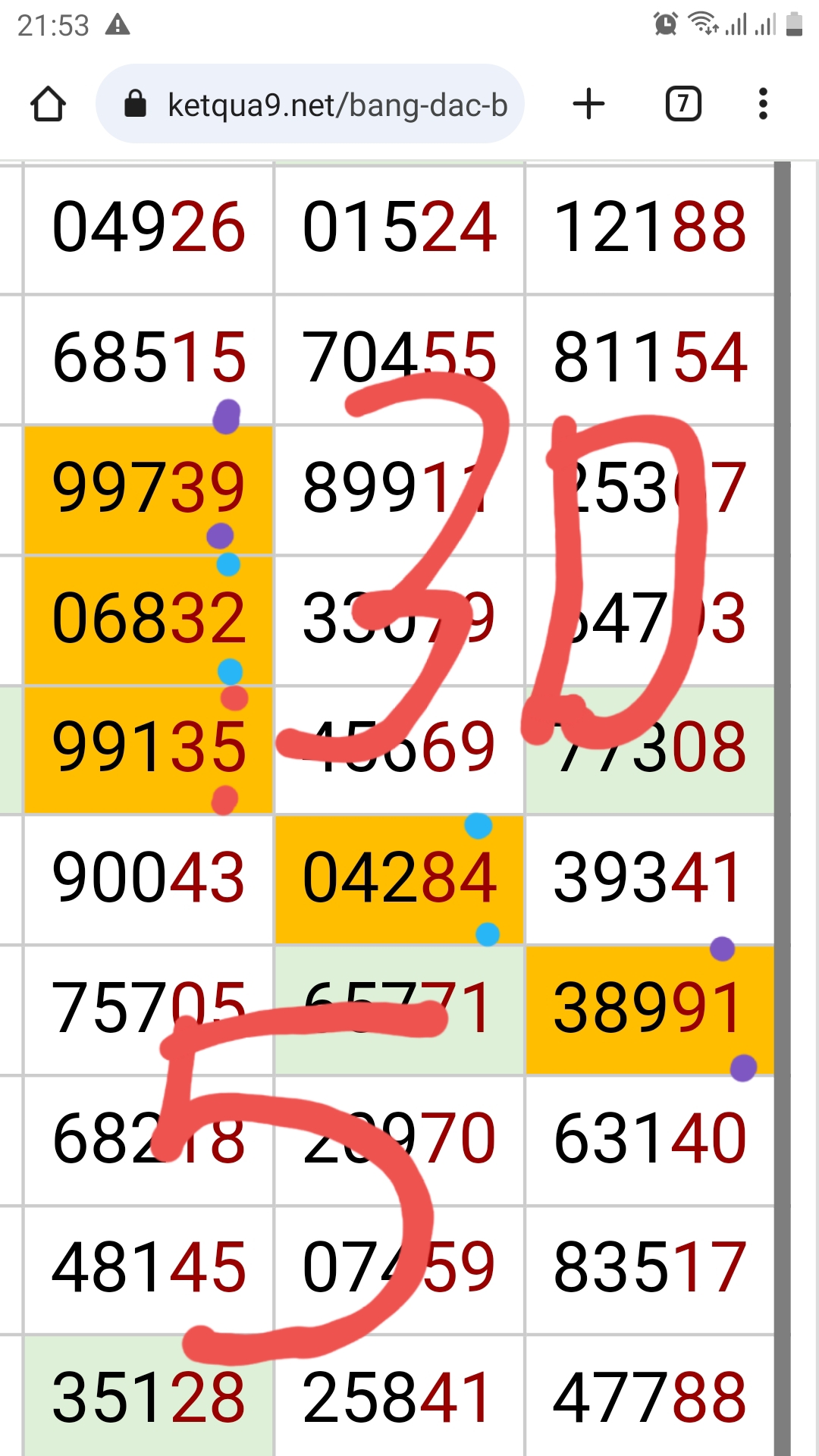The width and height of the screenshot is (819, 1456).
Task: Open the browser overflow menu
Action: [763, 104]
